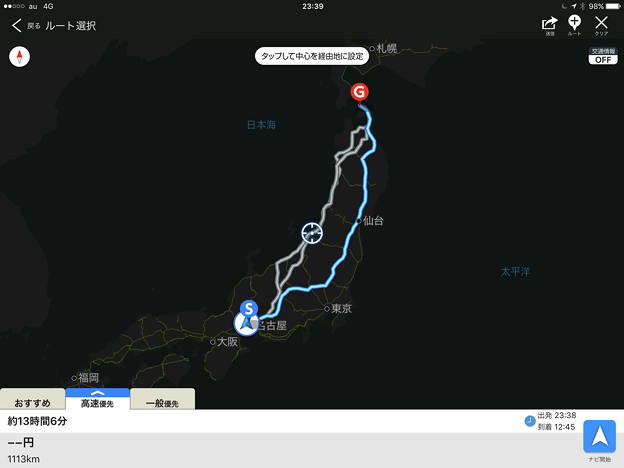Reset map orientation with the compass
The height and width of the screenshot is (468, 624).
pyautogui.click(x=19, y=57)
